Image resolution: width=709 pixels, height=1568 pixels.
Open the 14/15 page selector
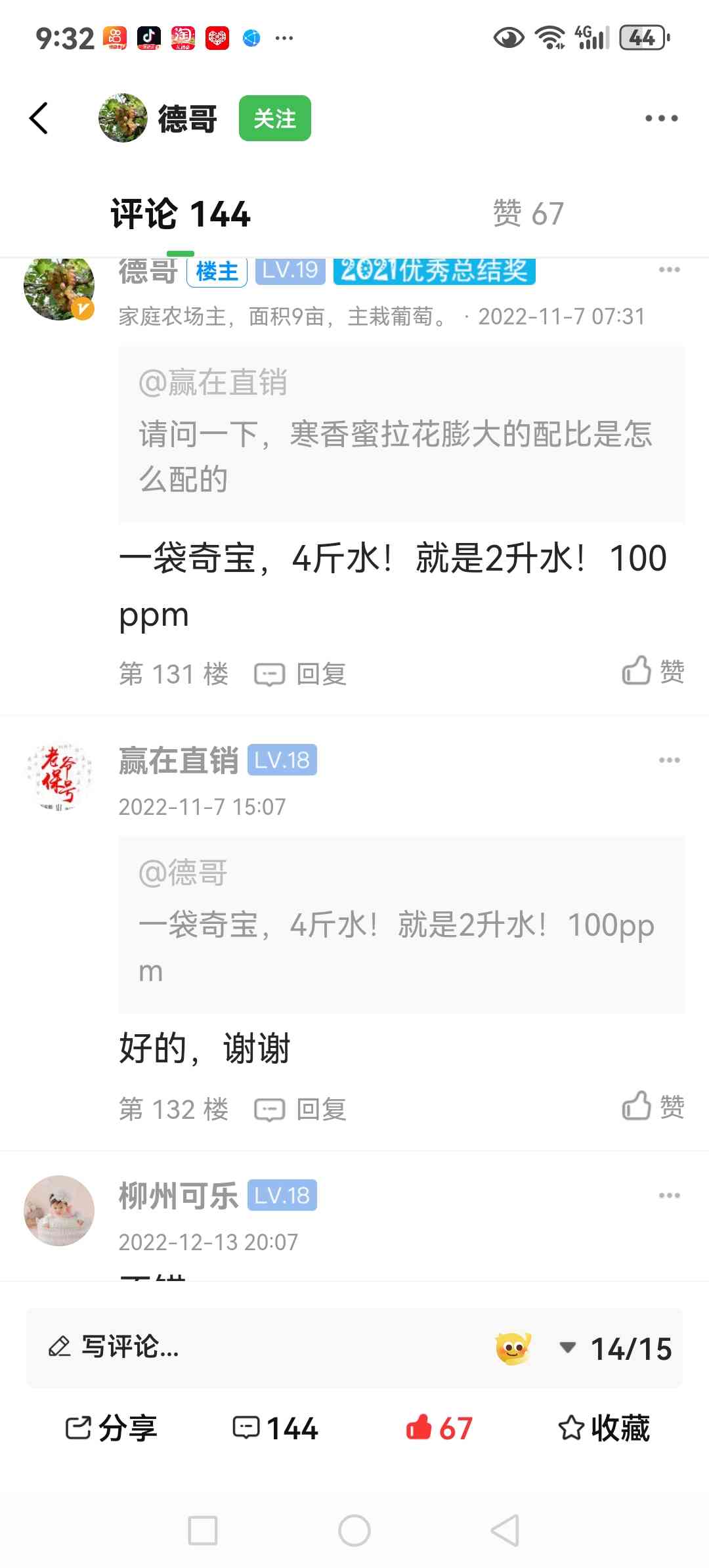[617, 1349]
